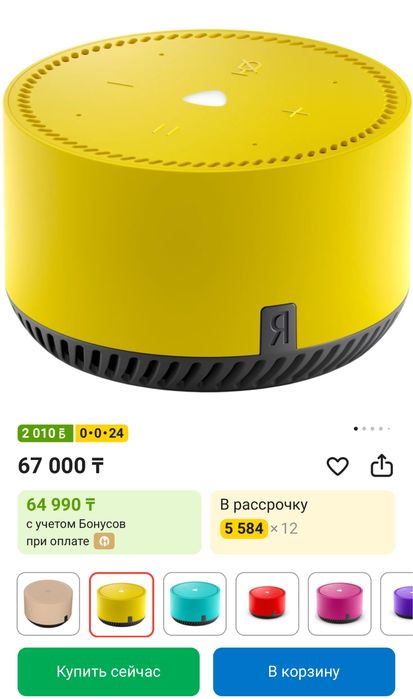
Task: Add to cart with В корзину
Action: (x=304, y=671)
